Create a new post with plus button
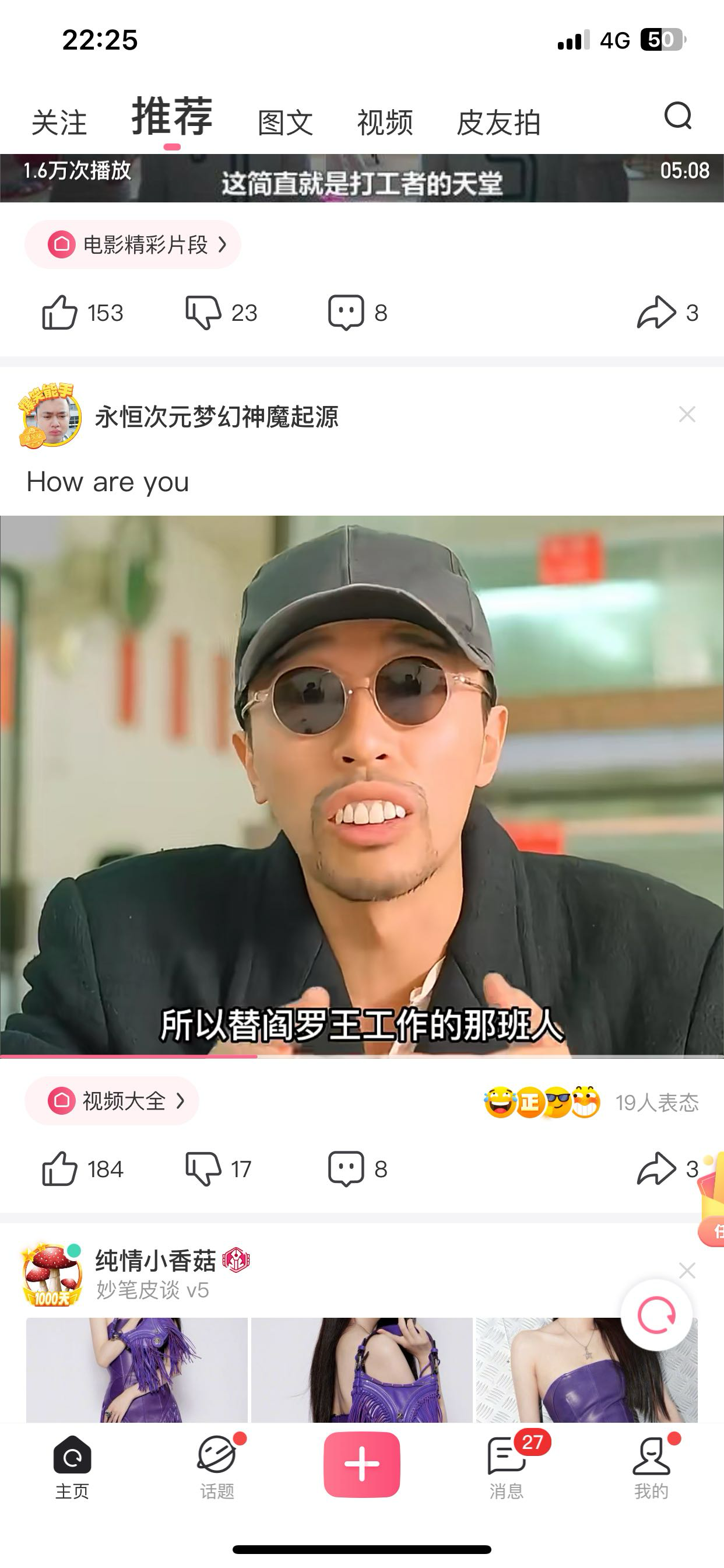This screenshot has width=724, height=1568. (362, 1465)
